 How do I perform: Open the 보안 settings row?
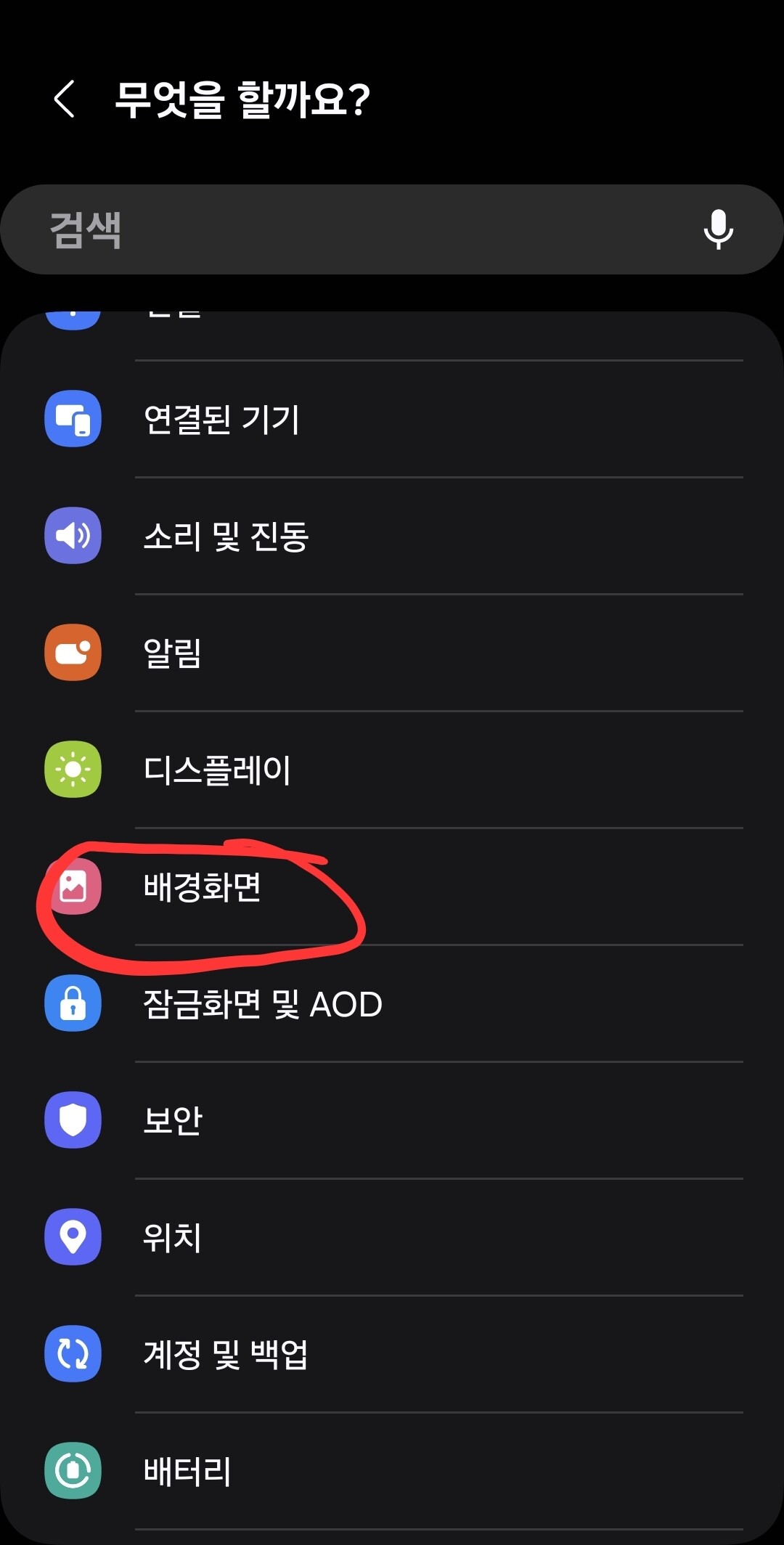(392, 1120)
